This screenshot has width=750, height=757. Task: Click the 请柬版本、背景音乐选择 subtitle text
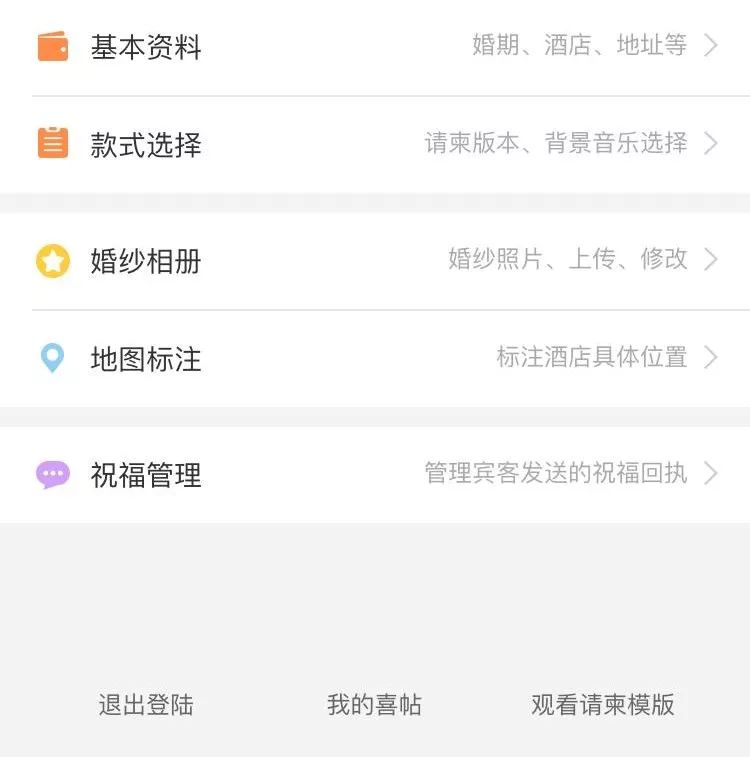pos(553,143)
